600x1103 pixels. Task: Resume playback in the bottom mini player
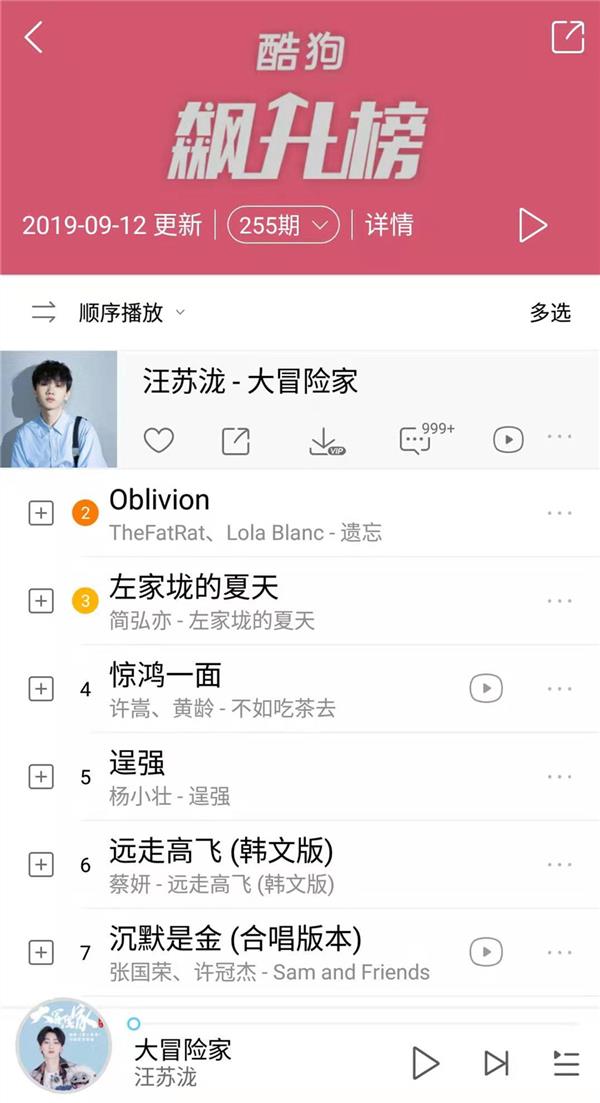426,1062
